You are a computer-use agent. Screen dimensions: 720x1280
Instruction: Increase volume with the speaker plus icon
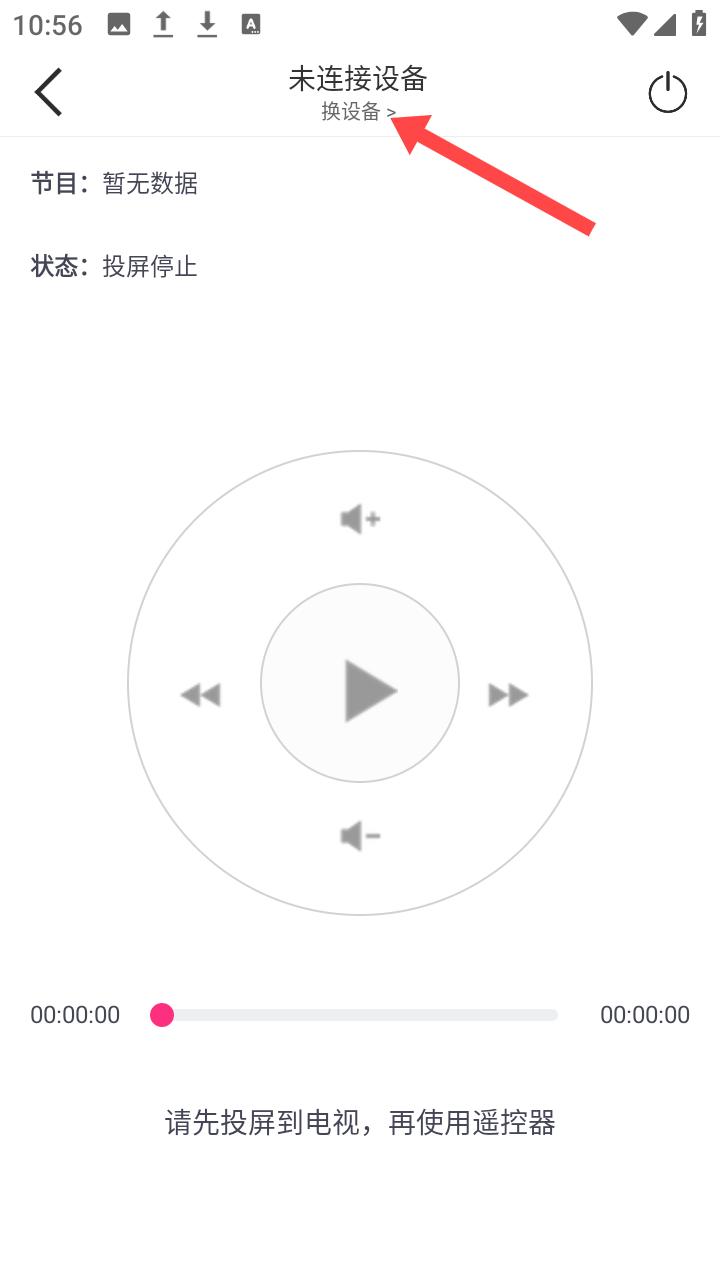(x=360, y=519)
